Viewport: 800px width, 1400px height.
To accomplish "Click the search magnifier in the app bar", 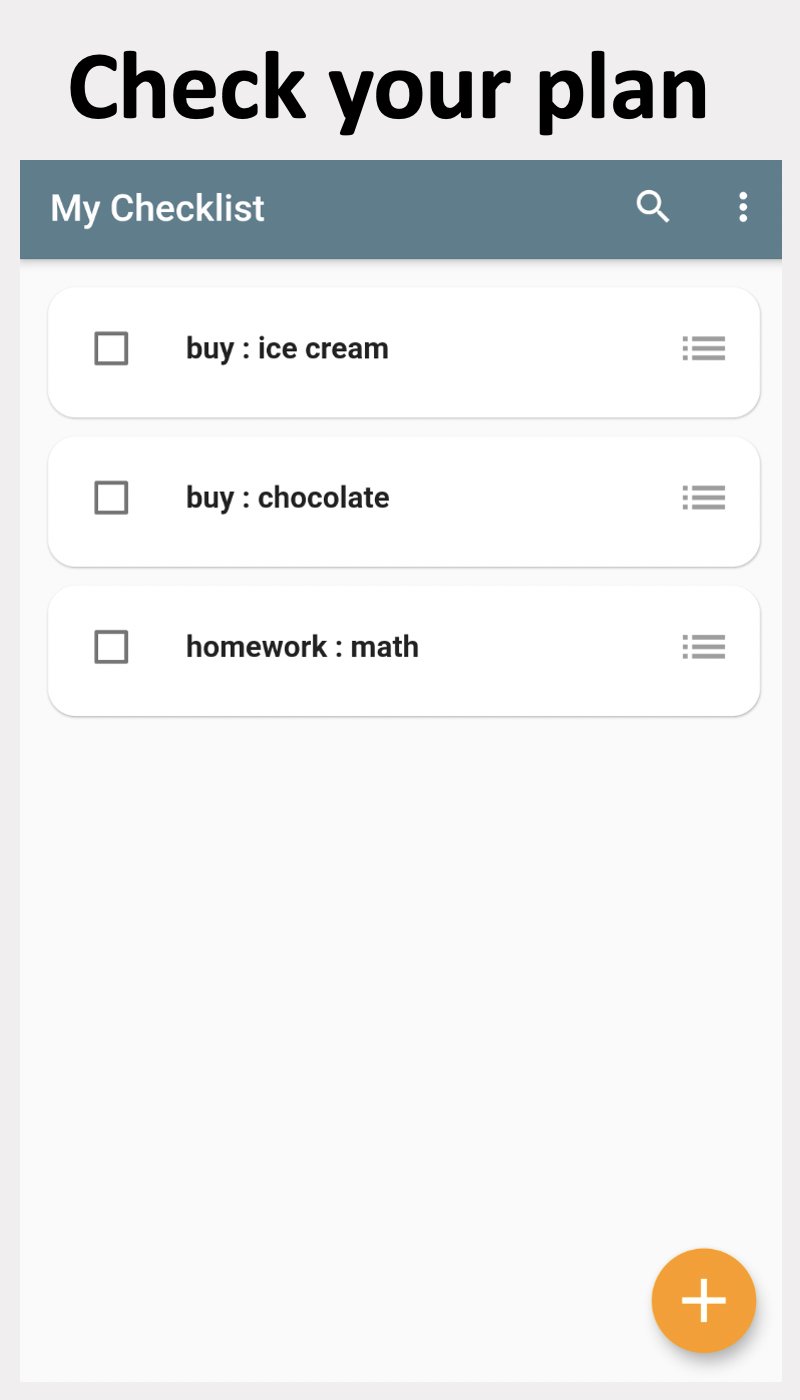I will click(653, 207).
